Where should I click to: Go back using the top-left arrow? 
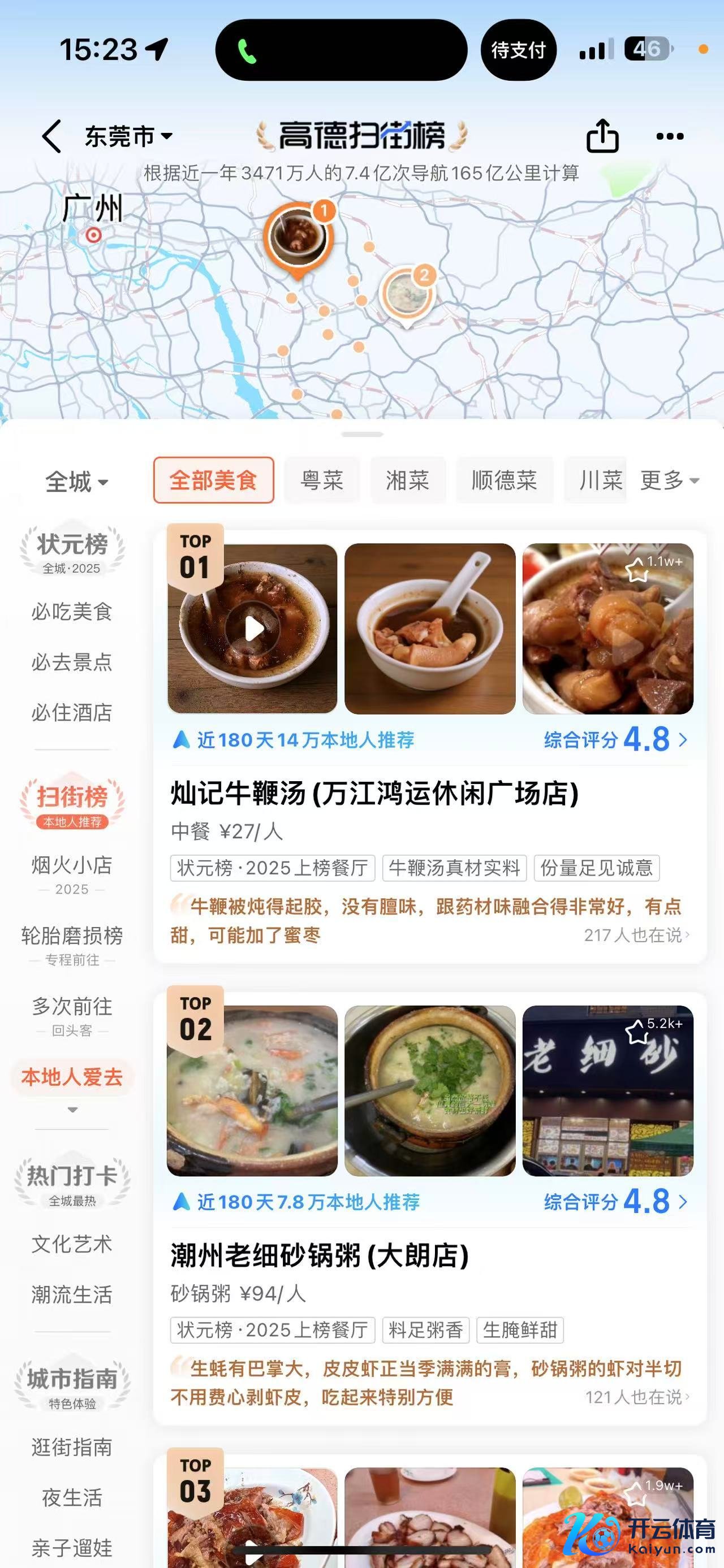[x=53, y=136]
